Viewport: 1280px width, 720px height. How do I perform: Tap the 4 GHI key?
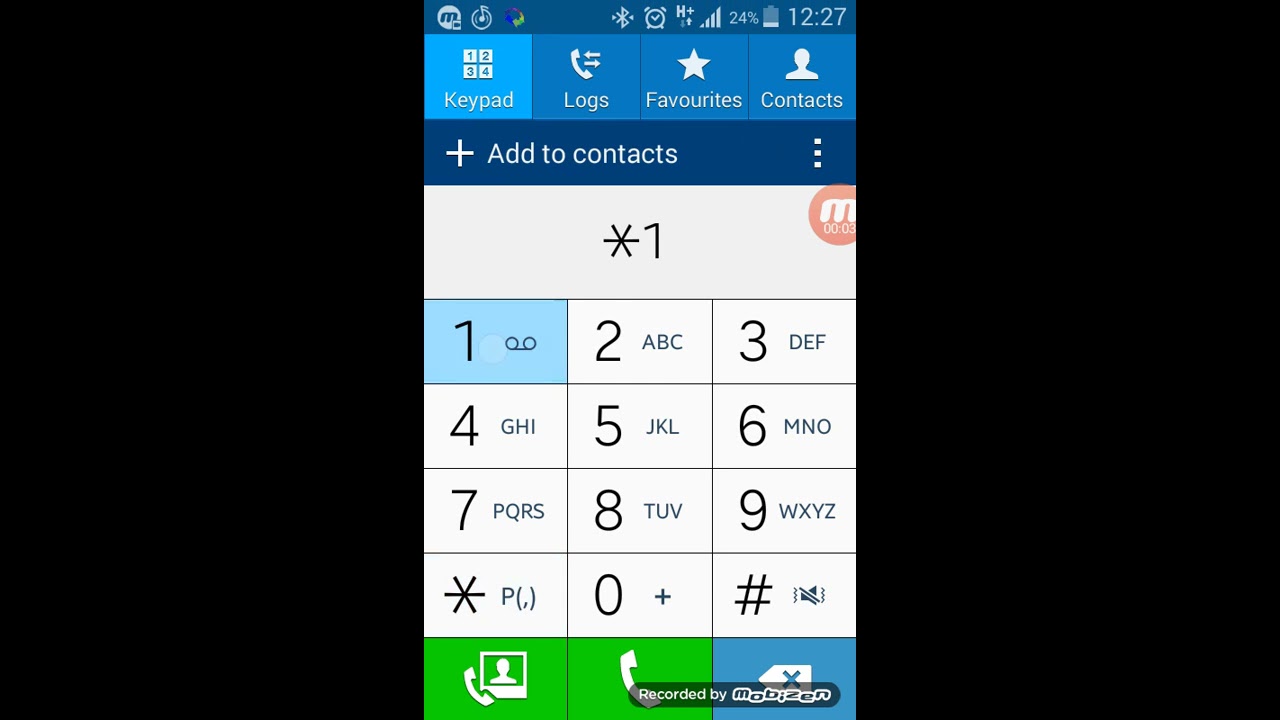[495, 427]
